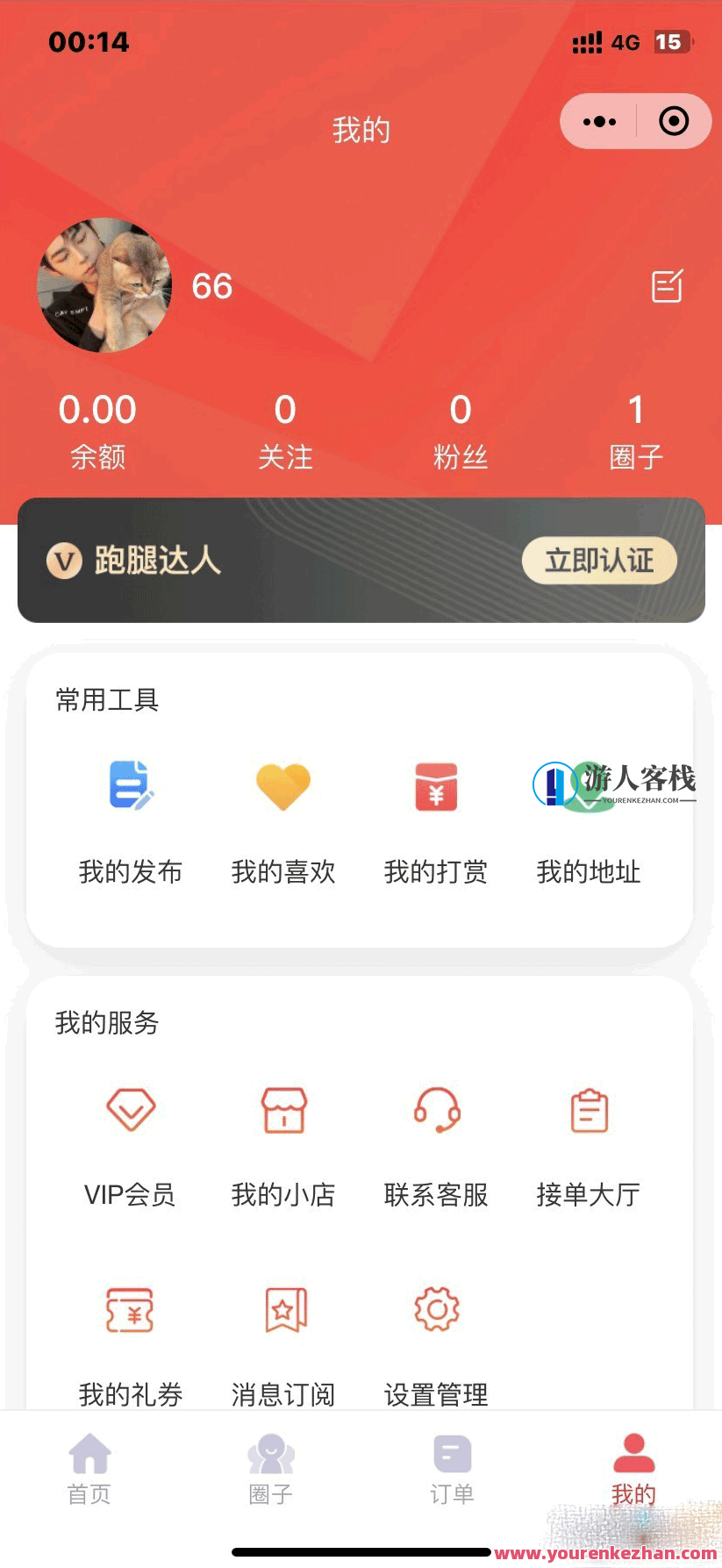Open 我的礼券 coupon icon
The width and height of the screenshot is (722, 1568).
click(x=131, y=1309)
